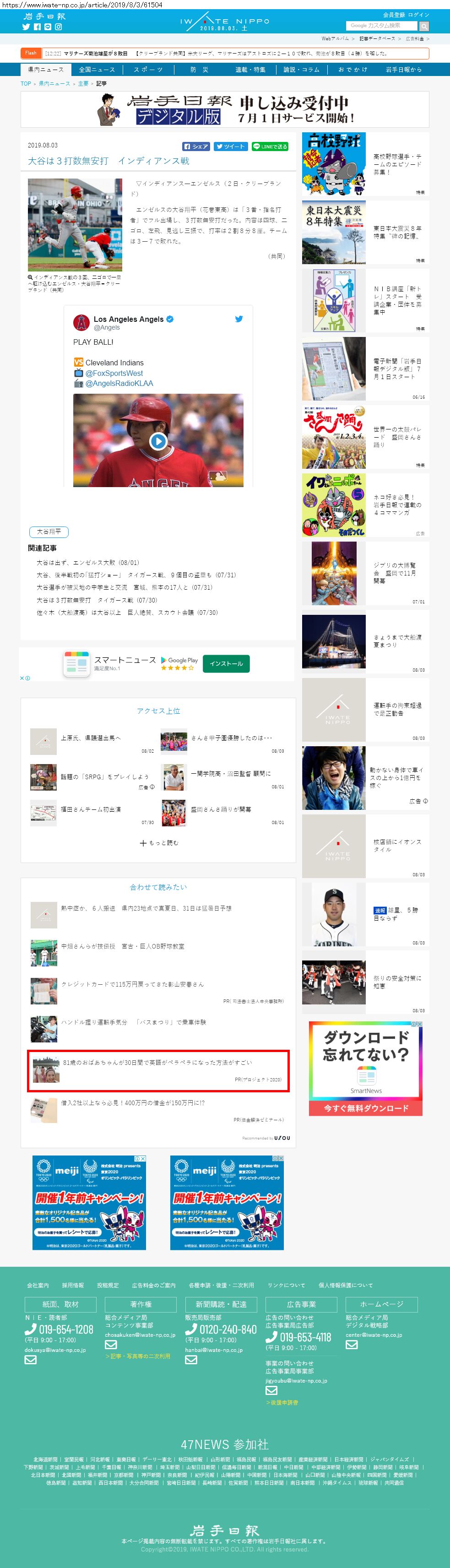Open the 個人情報保護について footer link

345,1285
